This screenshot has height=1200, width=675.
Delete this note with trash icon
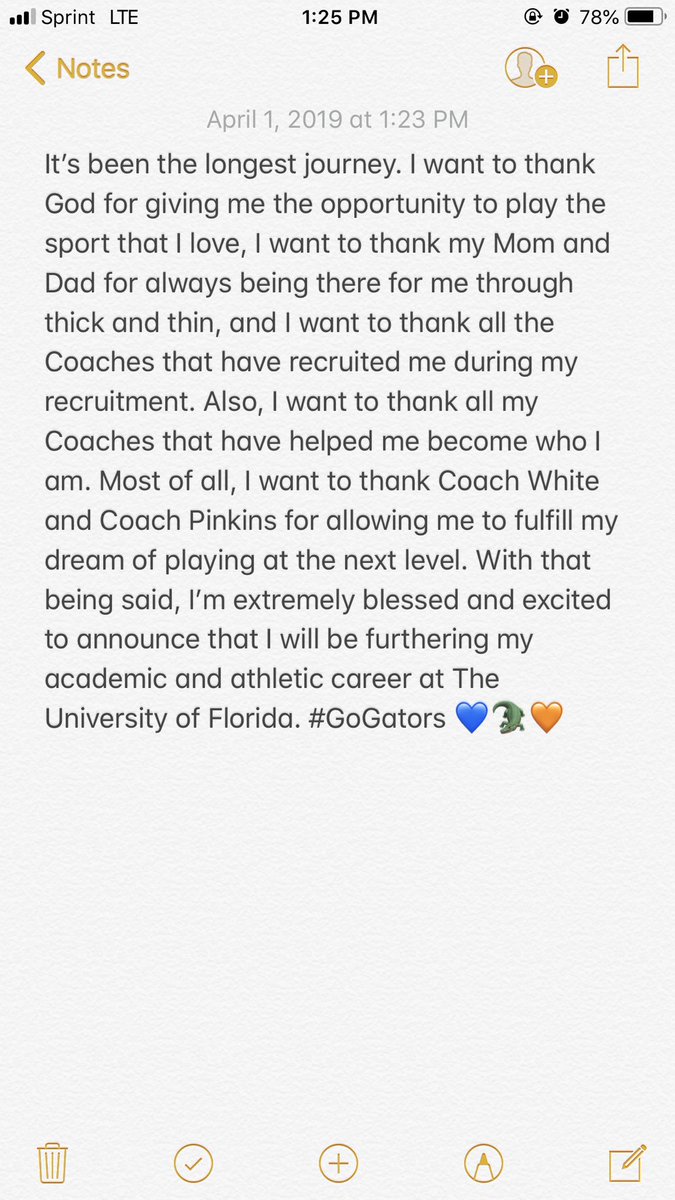coord(52,1163)
